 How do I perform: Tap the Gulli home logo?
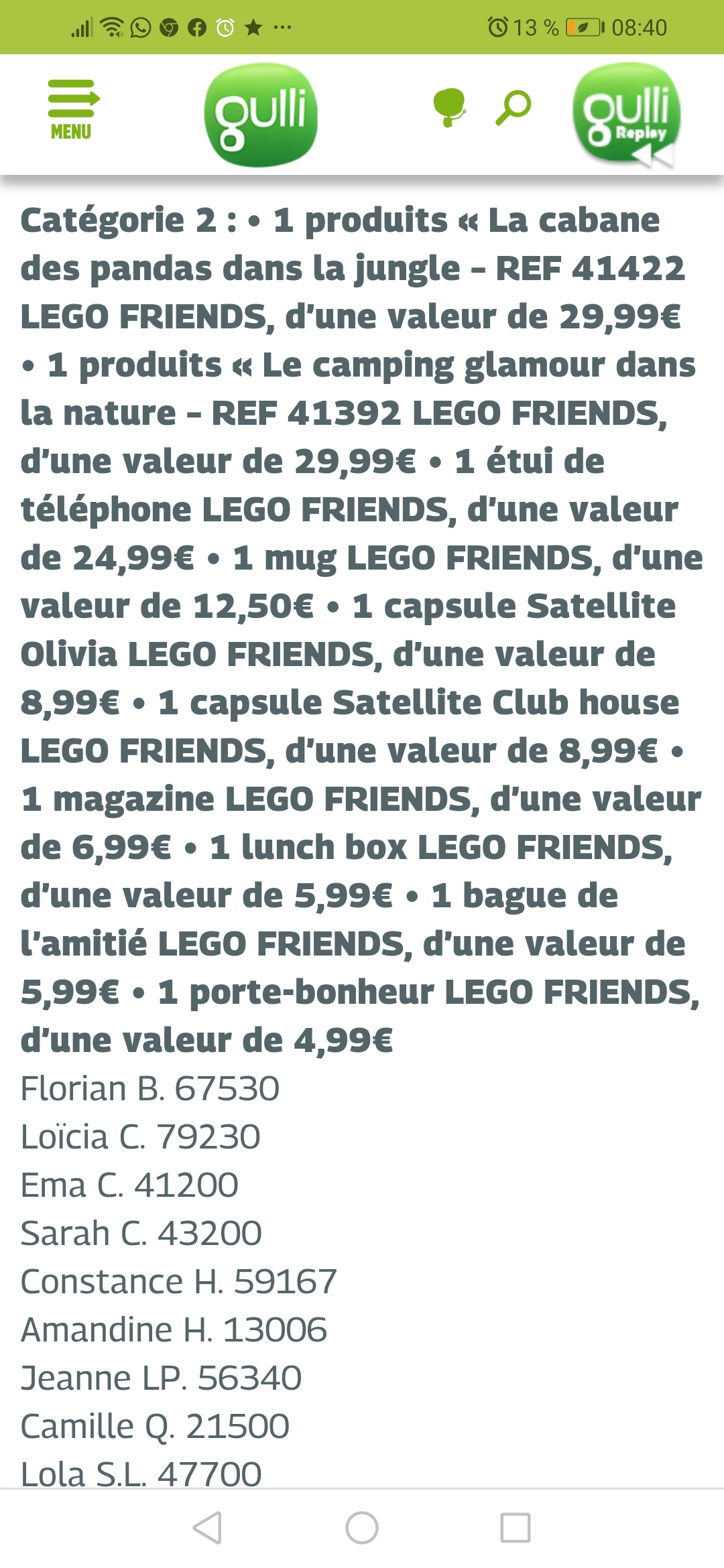pos(261,114)
